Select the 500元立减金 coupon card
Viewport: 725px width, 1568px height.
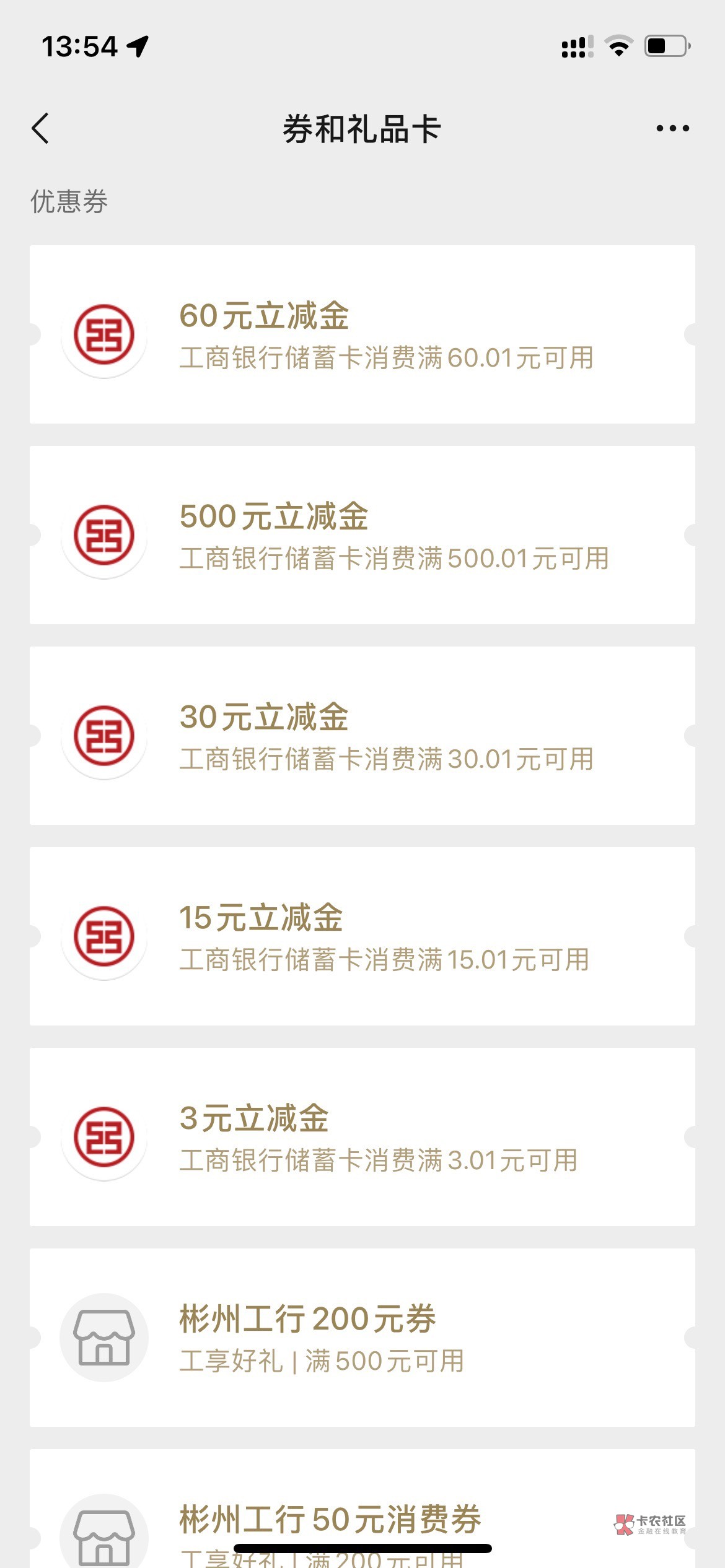tap(362, 535)
